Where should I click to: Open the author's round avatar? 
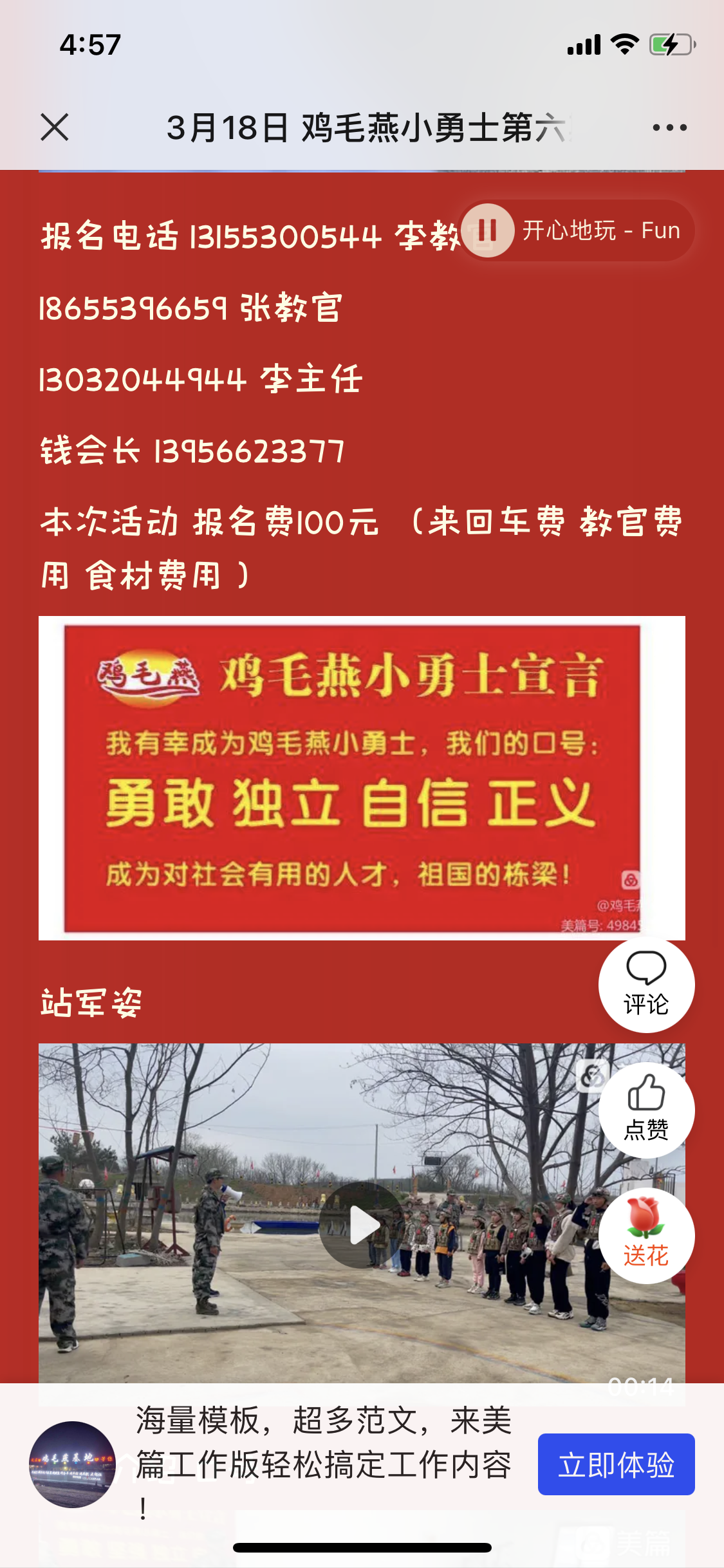point(72,1464)
